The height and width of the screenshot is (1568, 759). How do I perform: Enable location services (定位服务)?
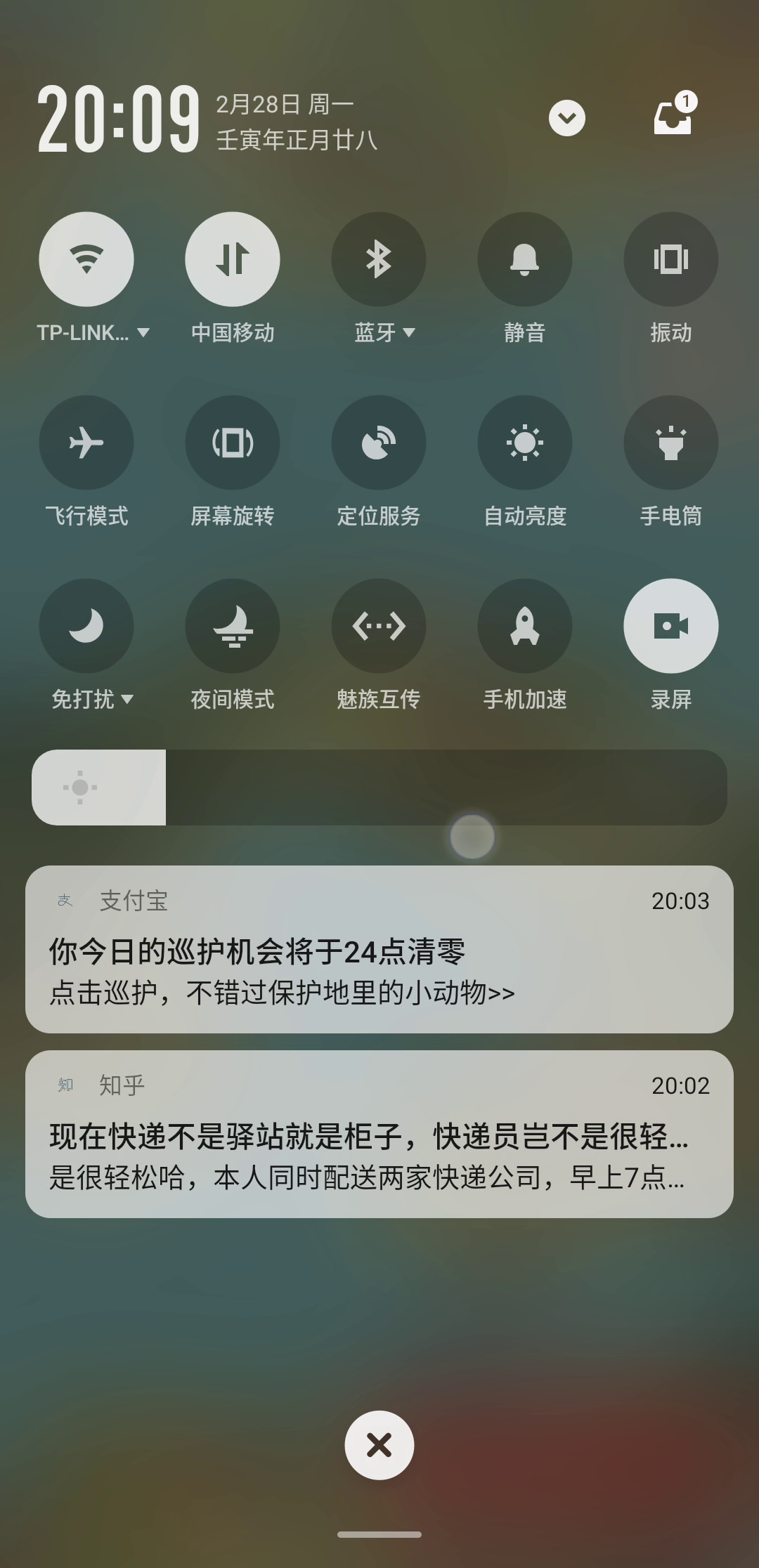(x=379, y=443)
